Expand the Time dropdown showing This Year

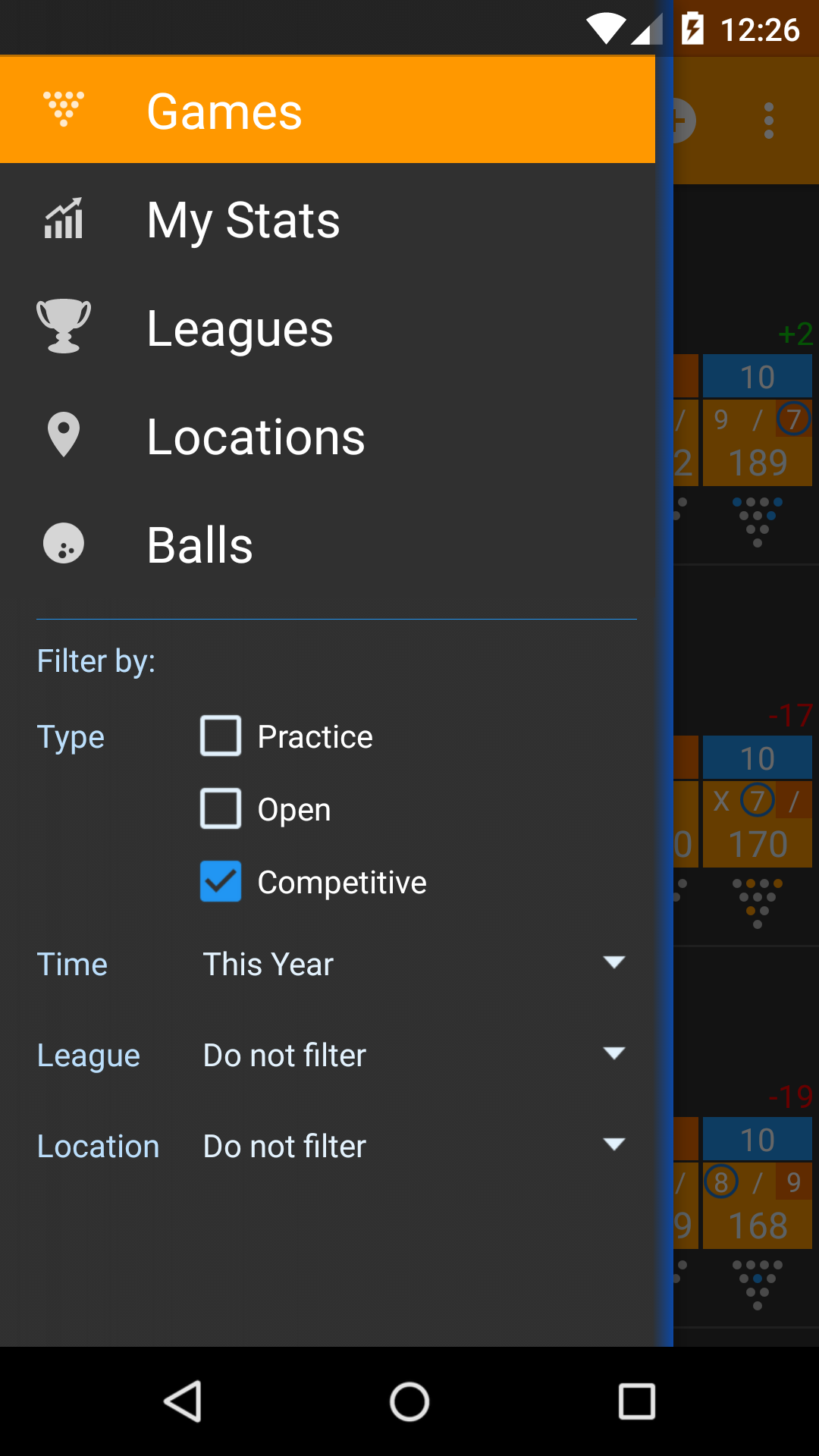tap(414, 964)
